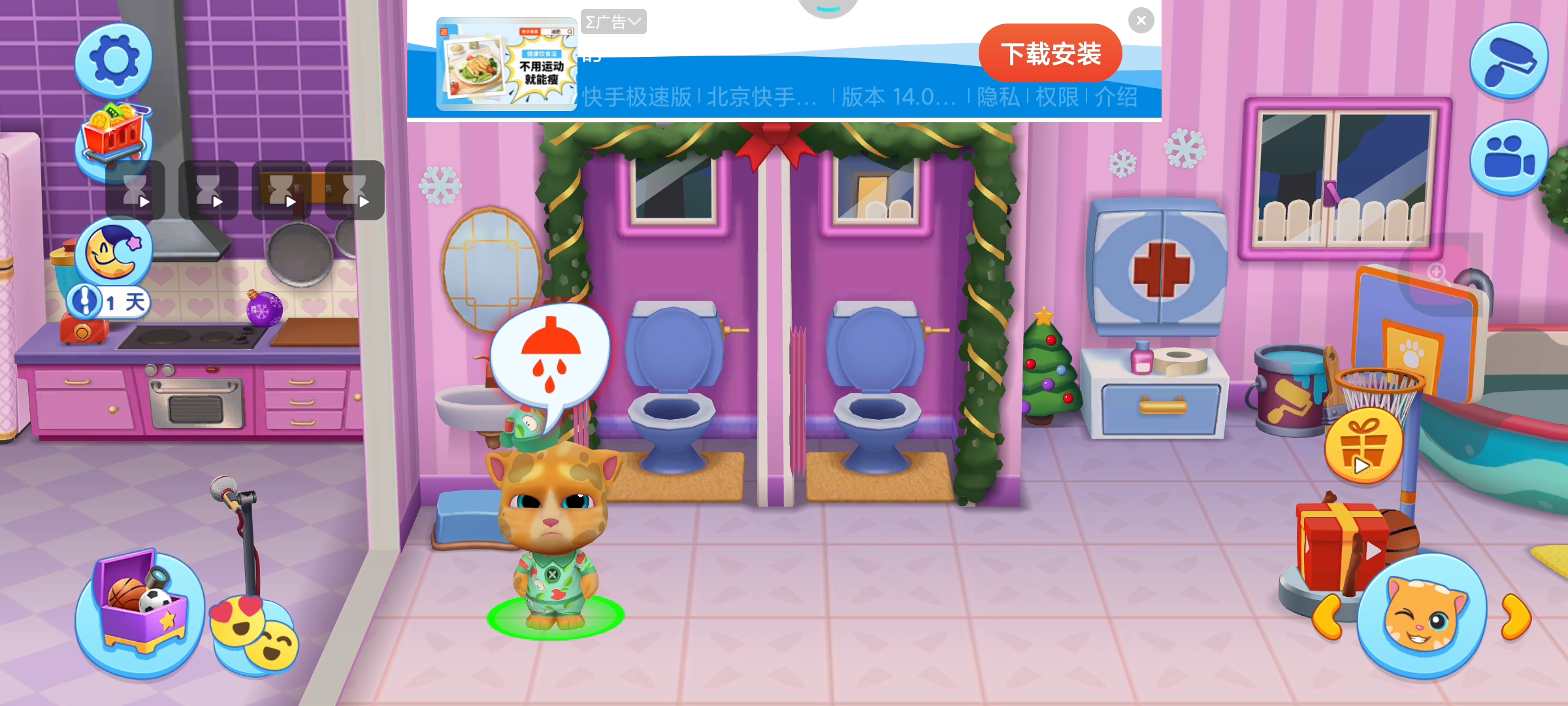The width and height of the screenshot is (1568, 706).
Task: Tap the winking cat character button
Action: pos(1422,614)
